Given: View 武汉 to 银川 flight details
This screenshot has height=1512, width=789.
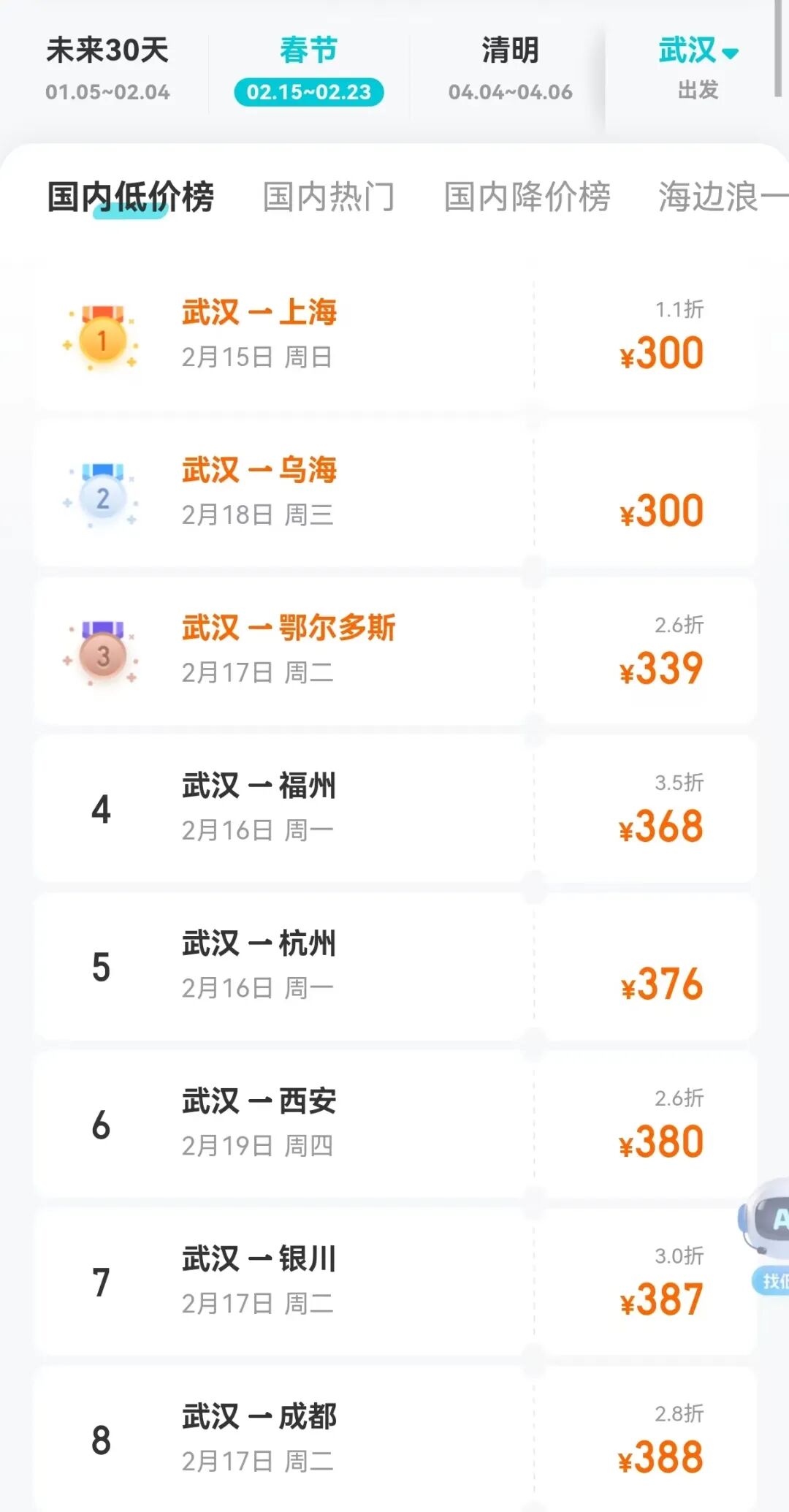Looking at the screenshot, I should tap(394, 1281).
